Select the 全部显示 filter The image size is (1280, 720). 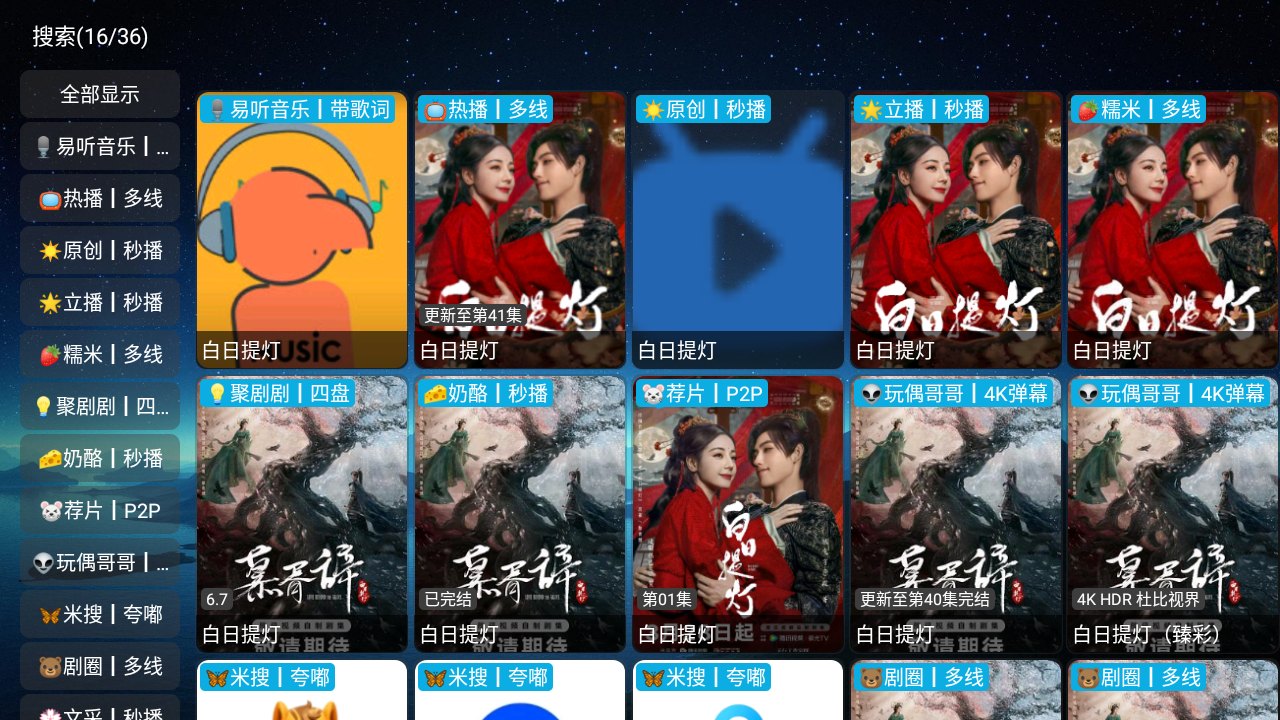point(100,94)
